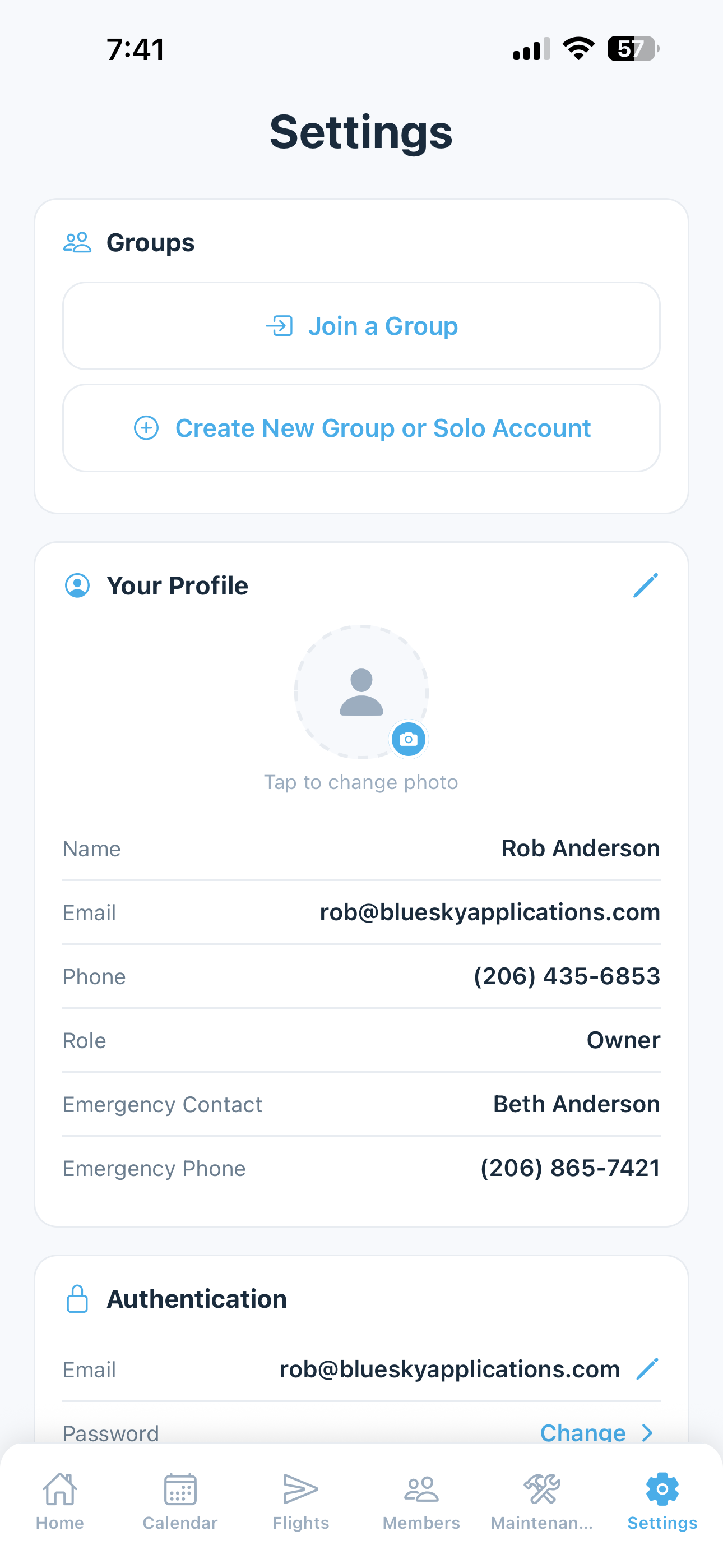723x1568 pixels.
Task: Tap the Groups people icon
Action: pos(77,242)
